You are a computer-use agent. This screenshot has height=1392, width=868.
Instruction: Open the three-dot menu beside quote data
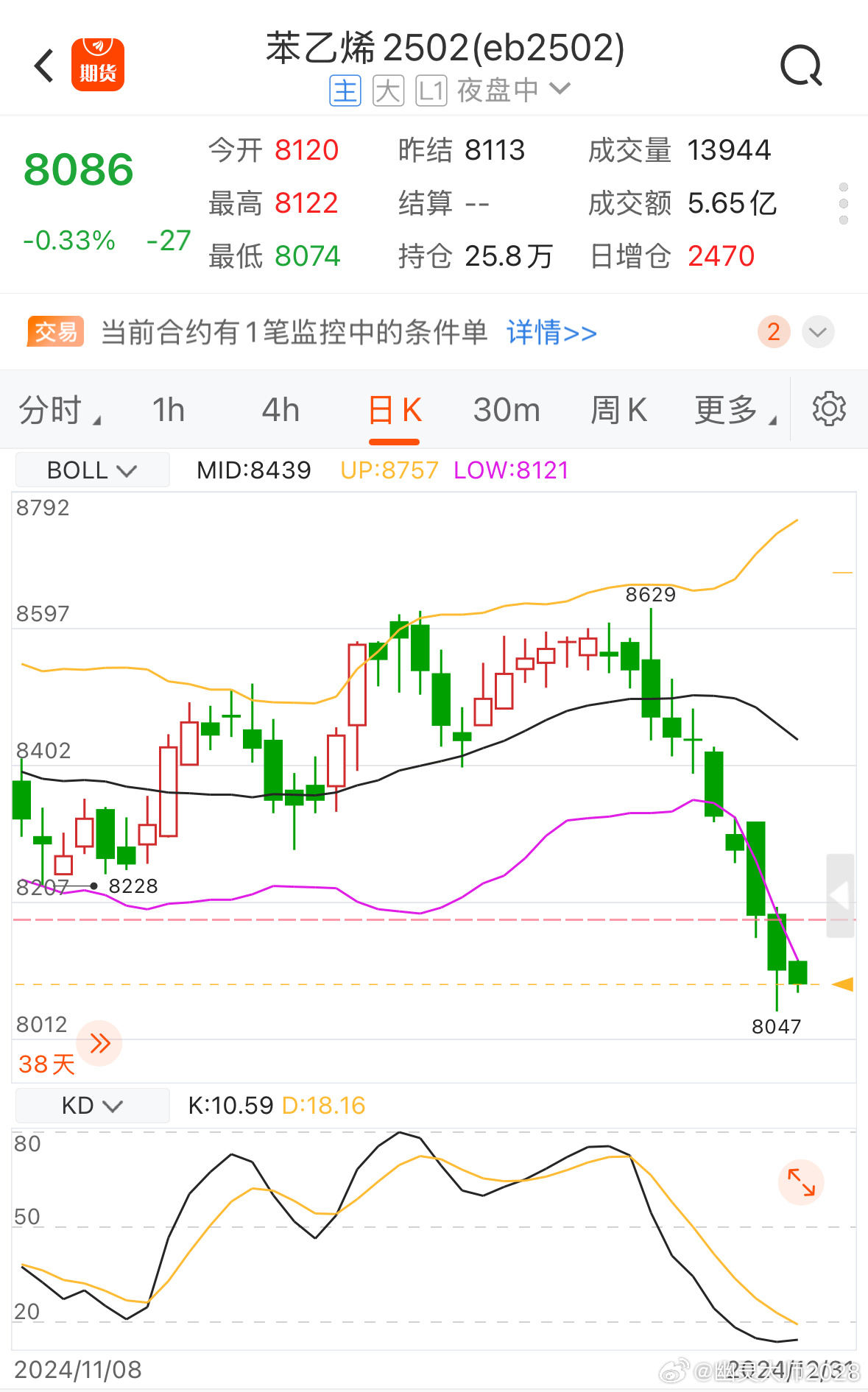[x=844, y=204]
